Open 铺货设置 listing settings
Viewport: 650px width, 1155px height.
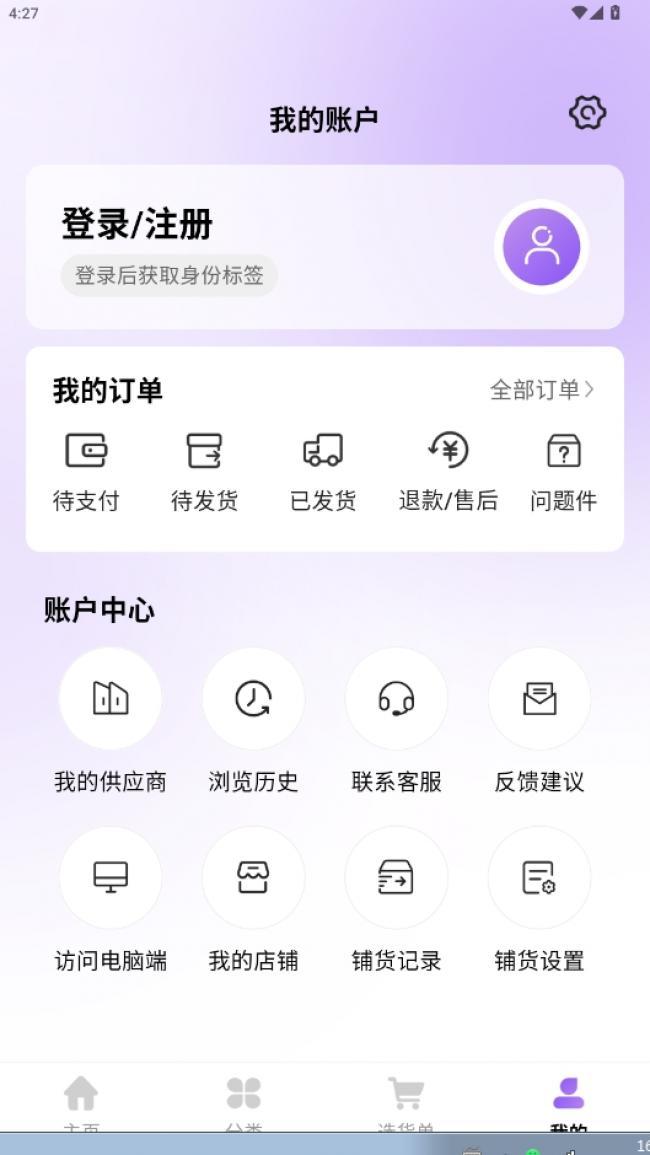[539, 899]
